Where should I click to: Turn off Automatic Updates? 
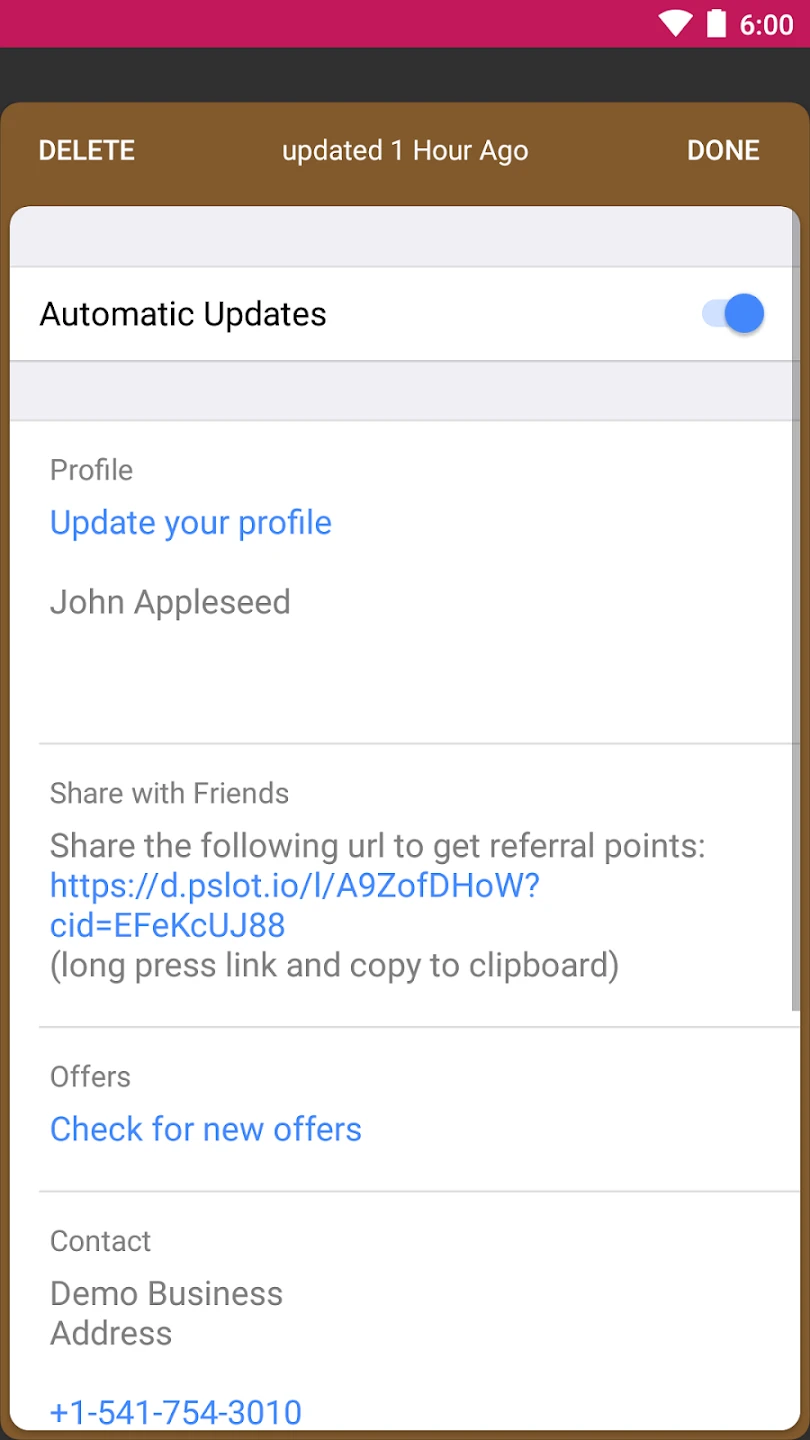point(734,314)
